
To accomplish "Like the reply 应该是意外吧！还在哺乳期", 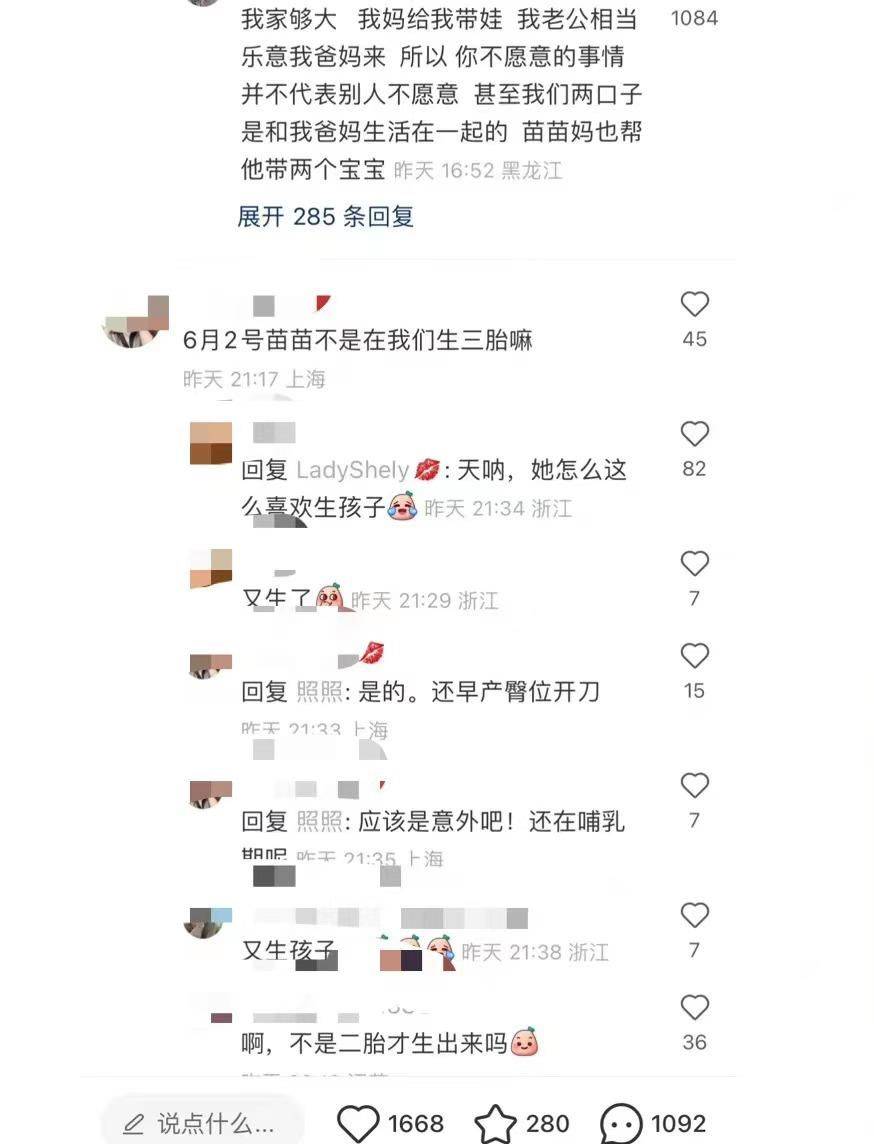I will point(694,786).
